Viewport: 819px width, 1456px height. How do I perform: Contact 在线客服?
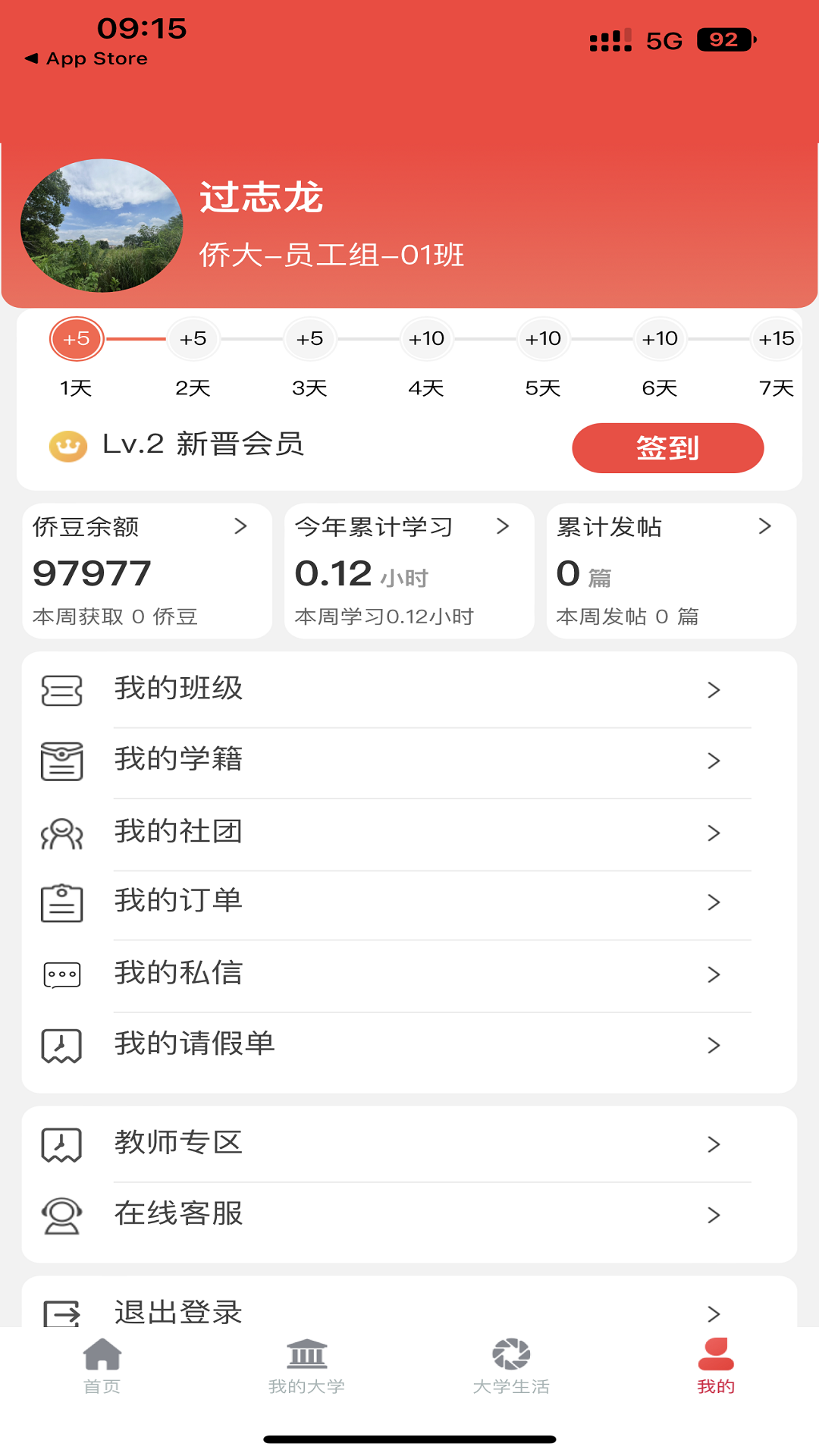409,1214
